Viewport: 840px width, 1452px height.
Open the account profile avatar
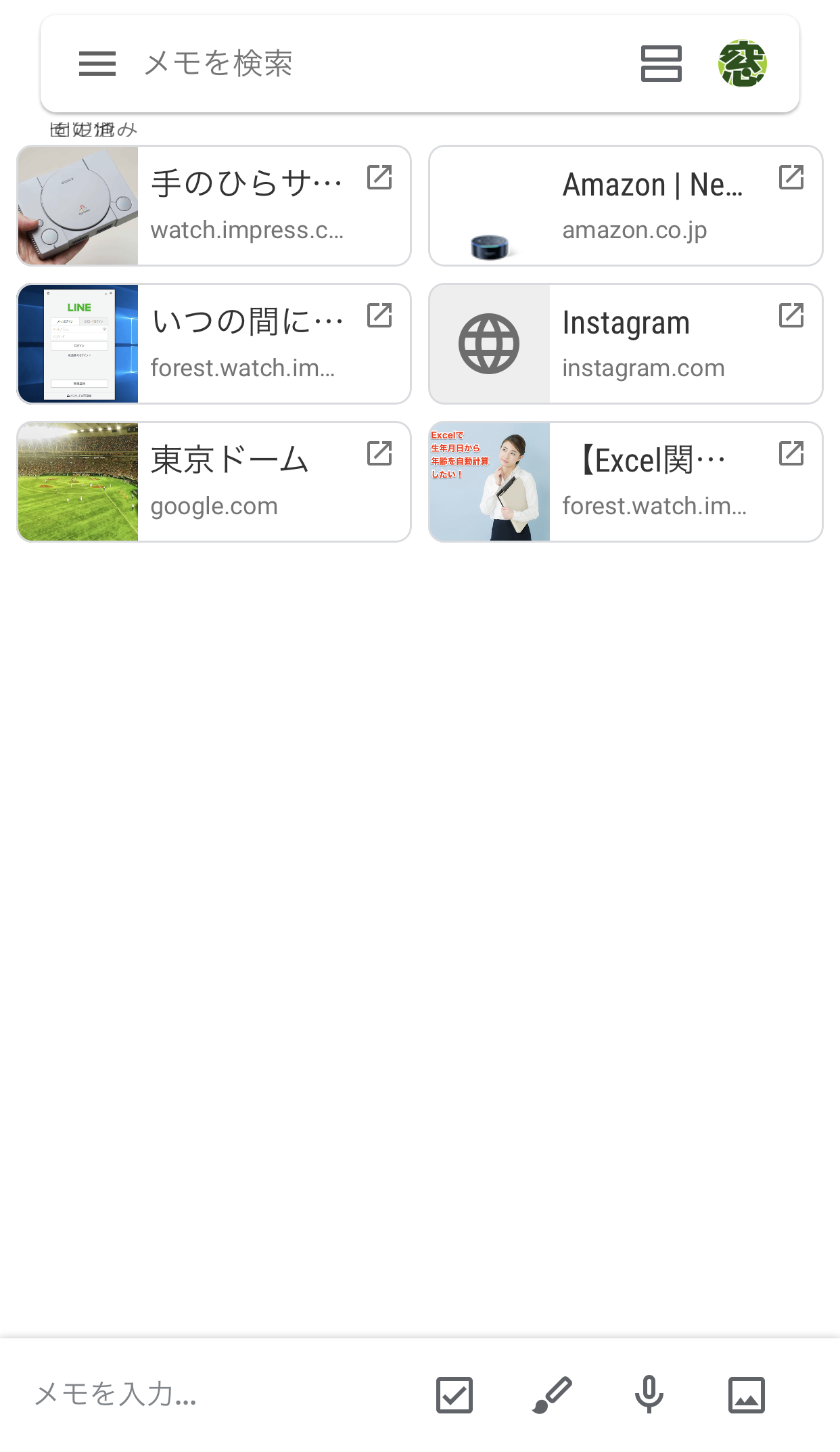click(x=743, y=64)
